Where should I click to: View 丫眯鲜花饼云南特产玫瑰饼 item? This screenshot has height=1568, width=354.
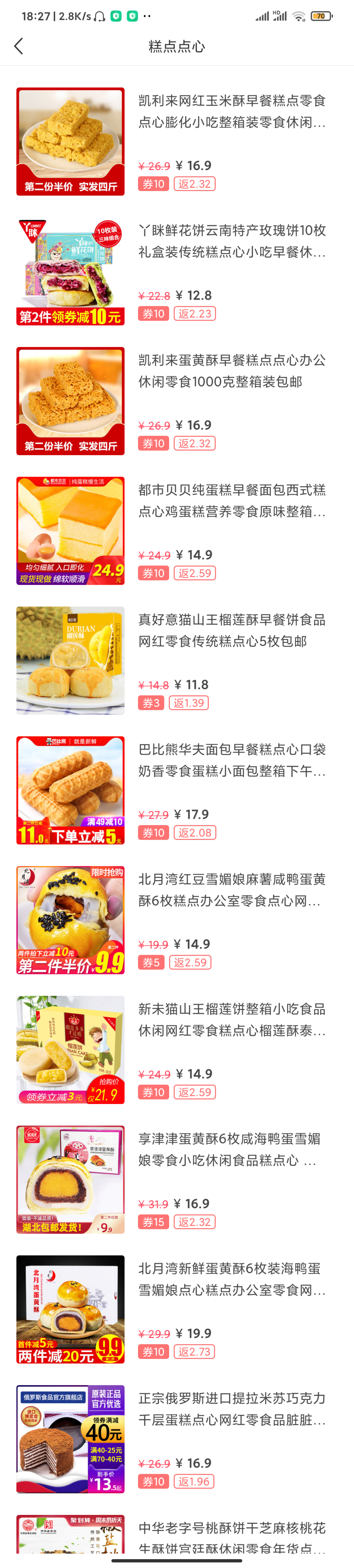(231, 241)
